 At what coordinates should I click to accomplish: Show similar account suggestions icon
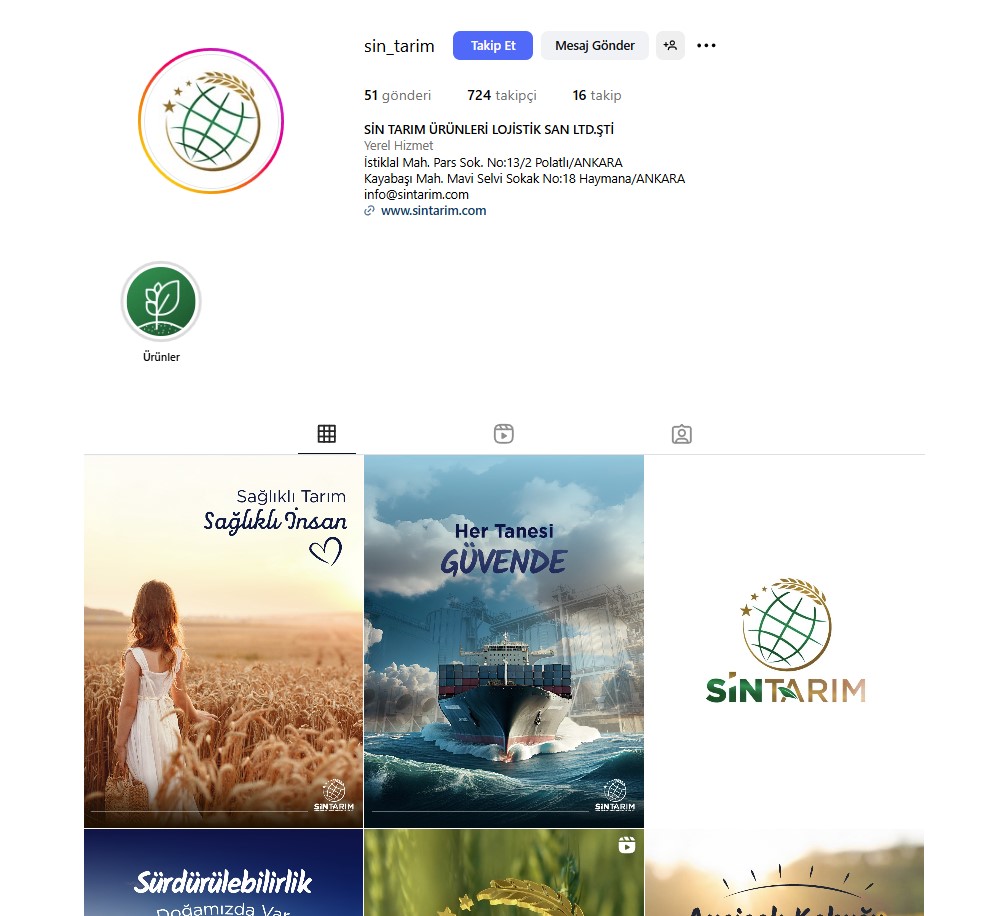670,46
